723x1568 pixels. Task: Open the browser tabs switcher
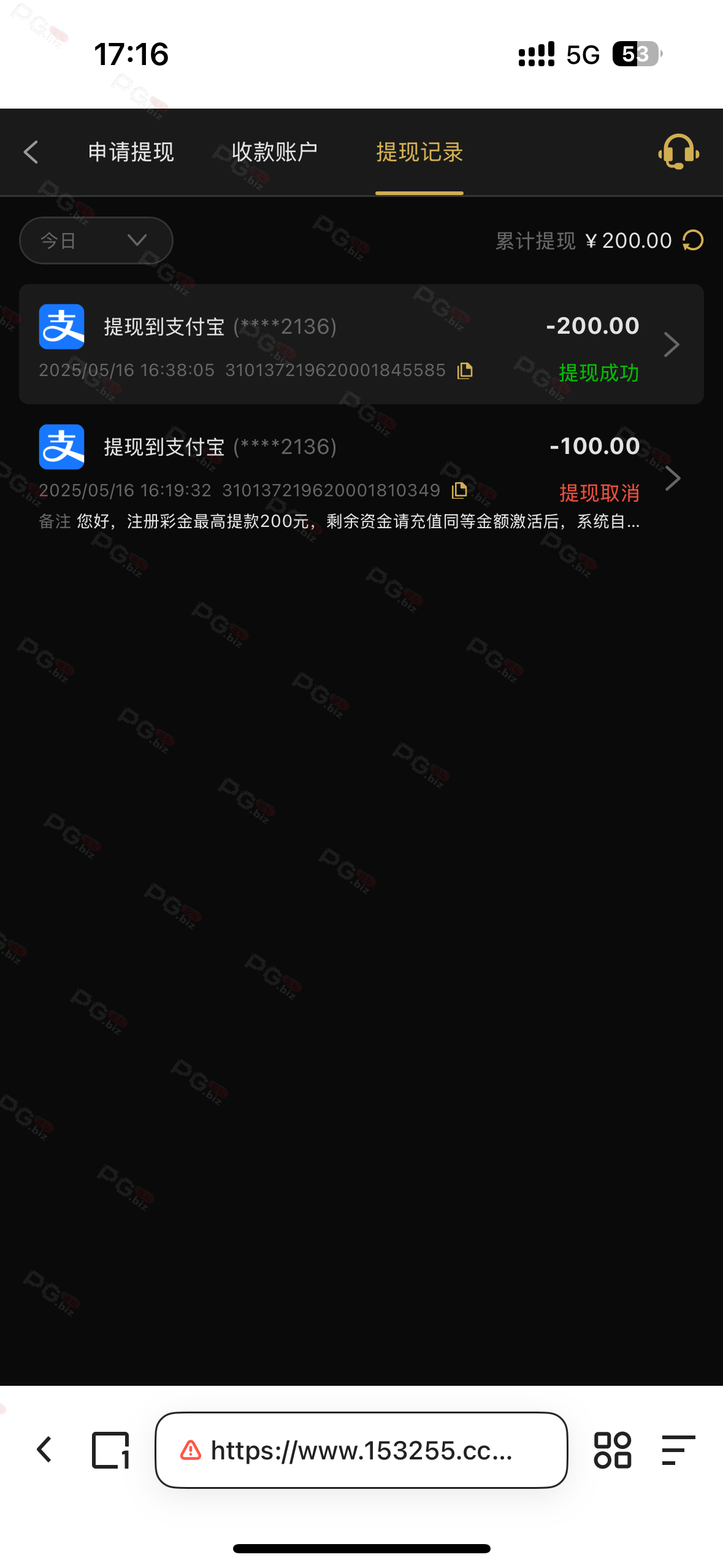(111, 1450)
